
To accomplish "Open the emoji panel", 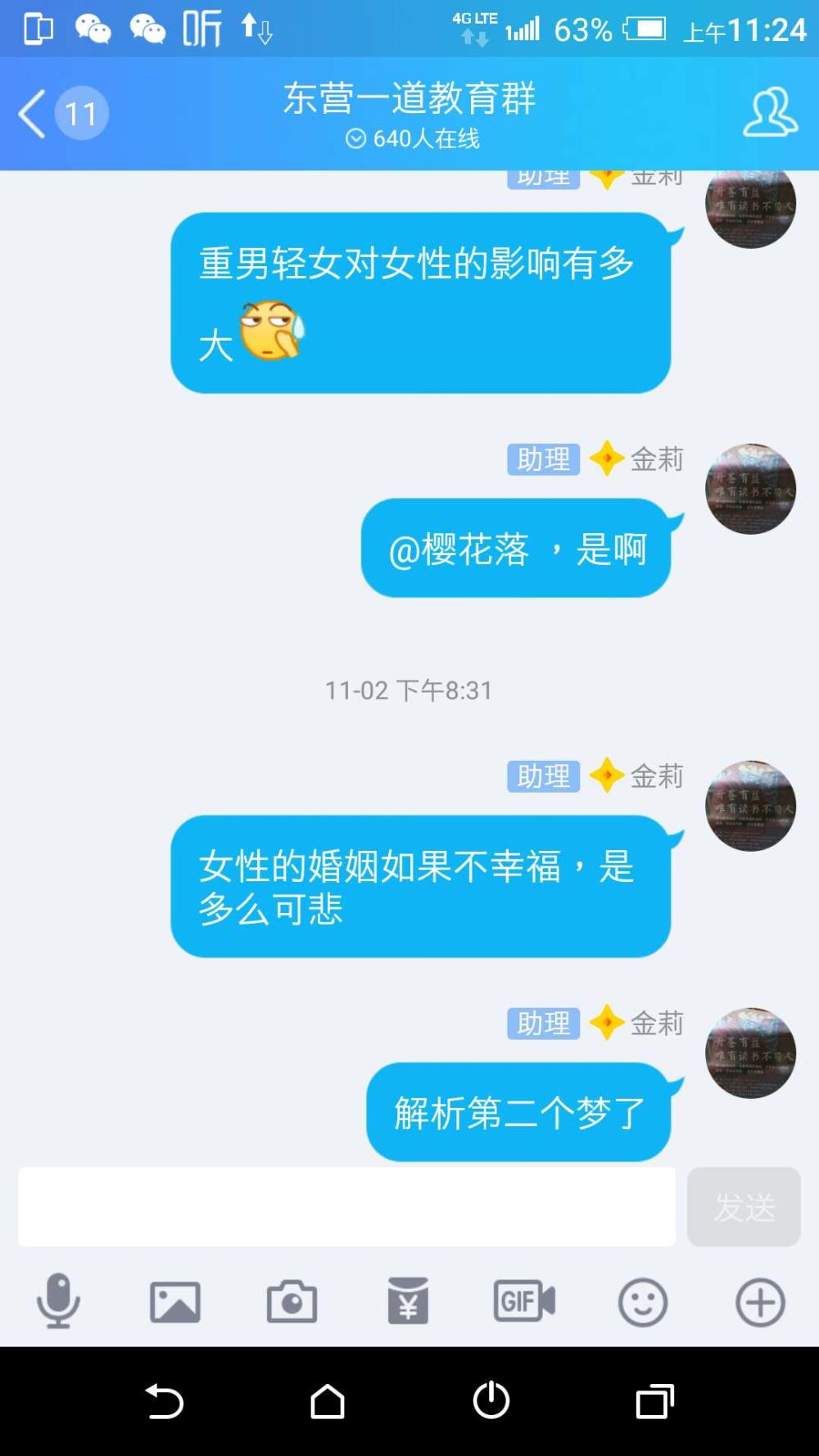I will coord(643,1301).
